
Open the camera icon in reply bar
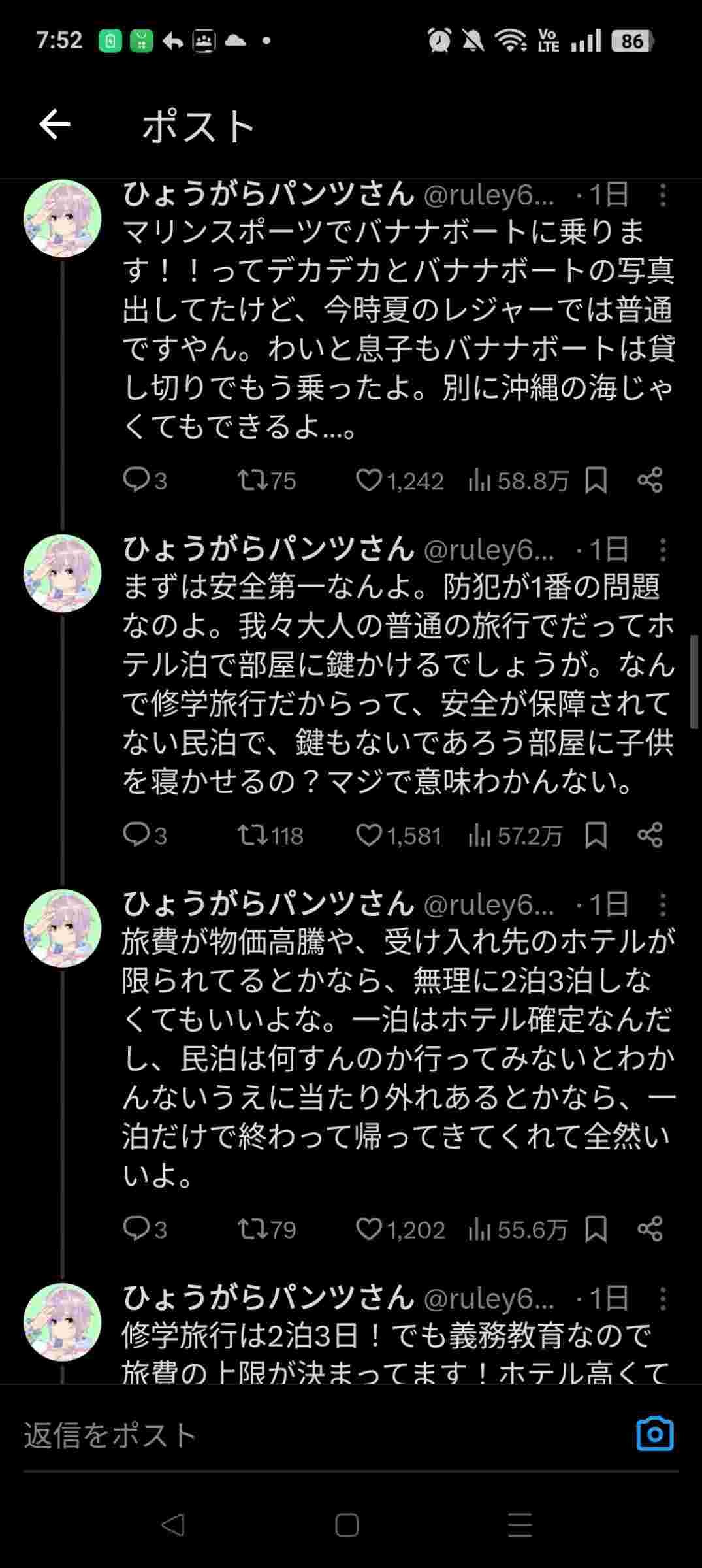click(x=654, y=1434)
